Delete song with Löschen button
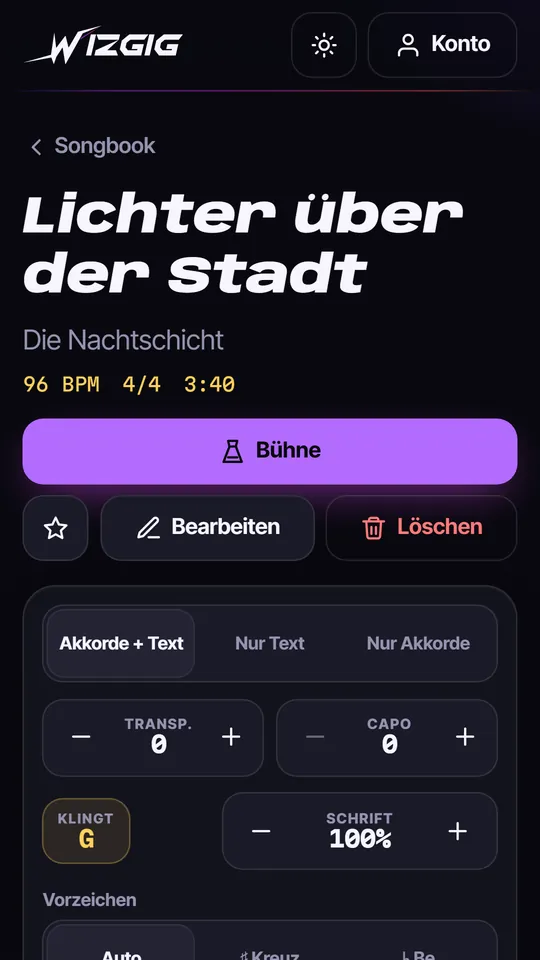Viewport: 540px width, 960px height. pyautogui.click(x=421, y=528)
